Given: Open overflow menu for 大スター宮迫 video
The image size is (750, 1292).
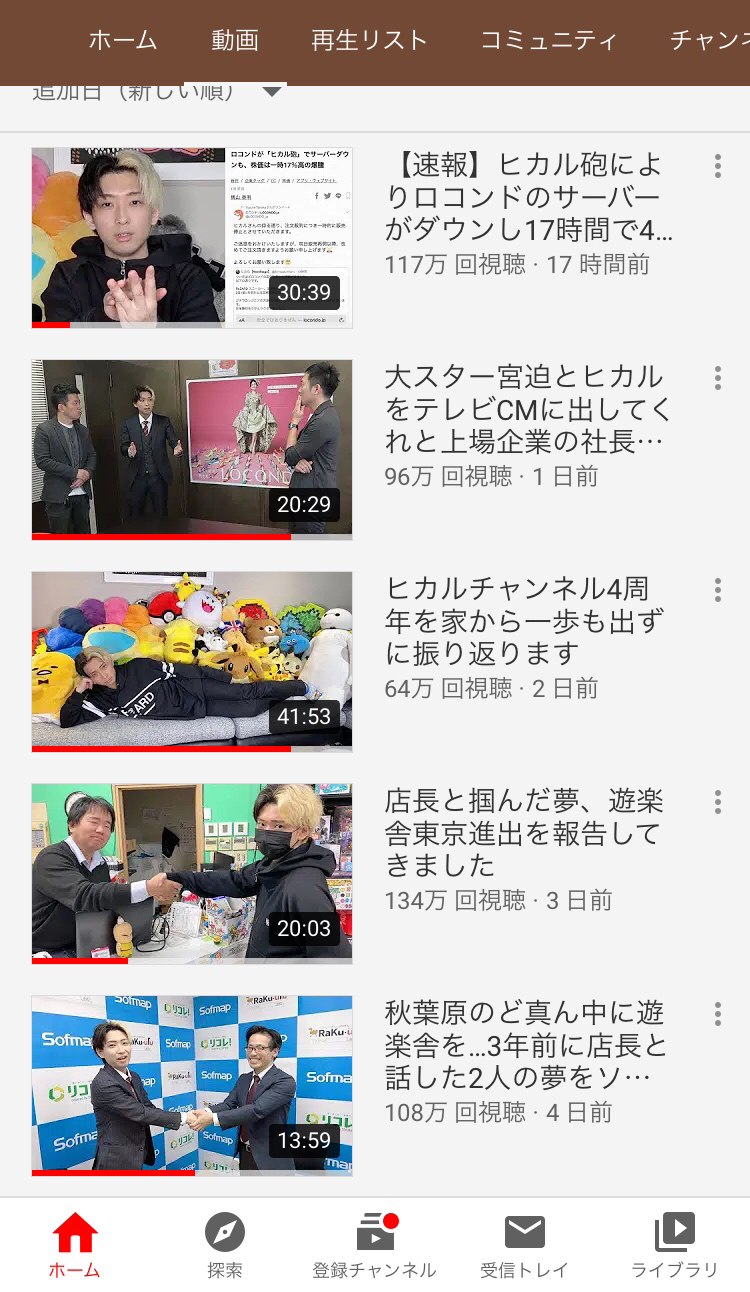Looking at the screenshot, I should [717, 378].
